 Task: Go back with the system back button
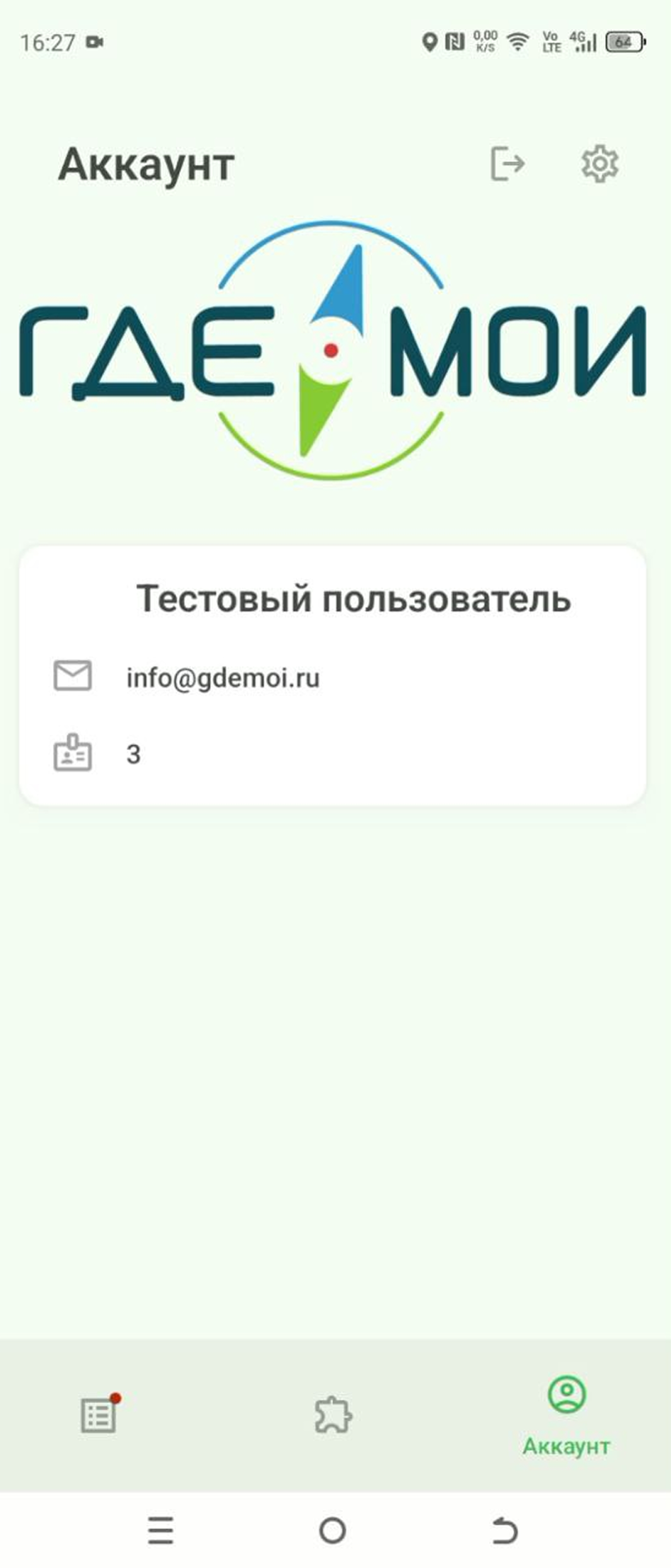pyautogui.click(x=505, y=1530)
